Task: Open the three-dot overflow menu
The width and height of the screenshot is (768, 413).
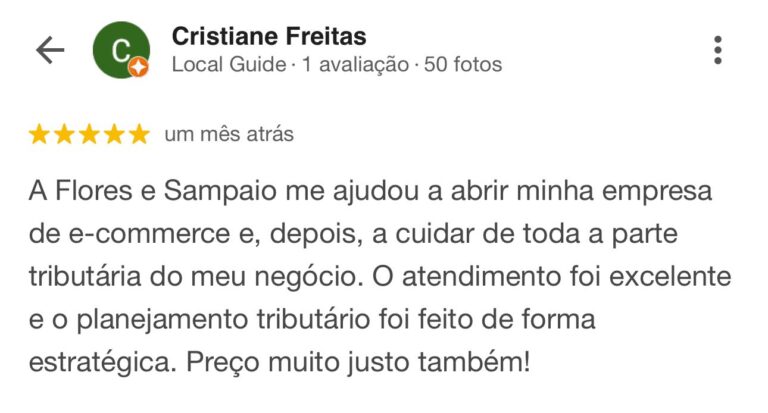Action: click(x=717, y=50)
